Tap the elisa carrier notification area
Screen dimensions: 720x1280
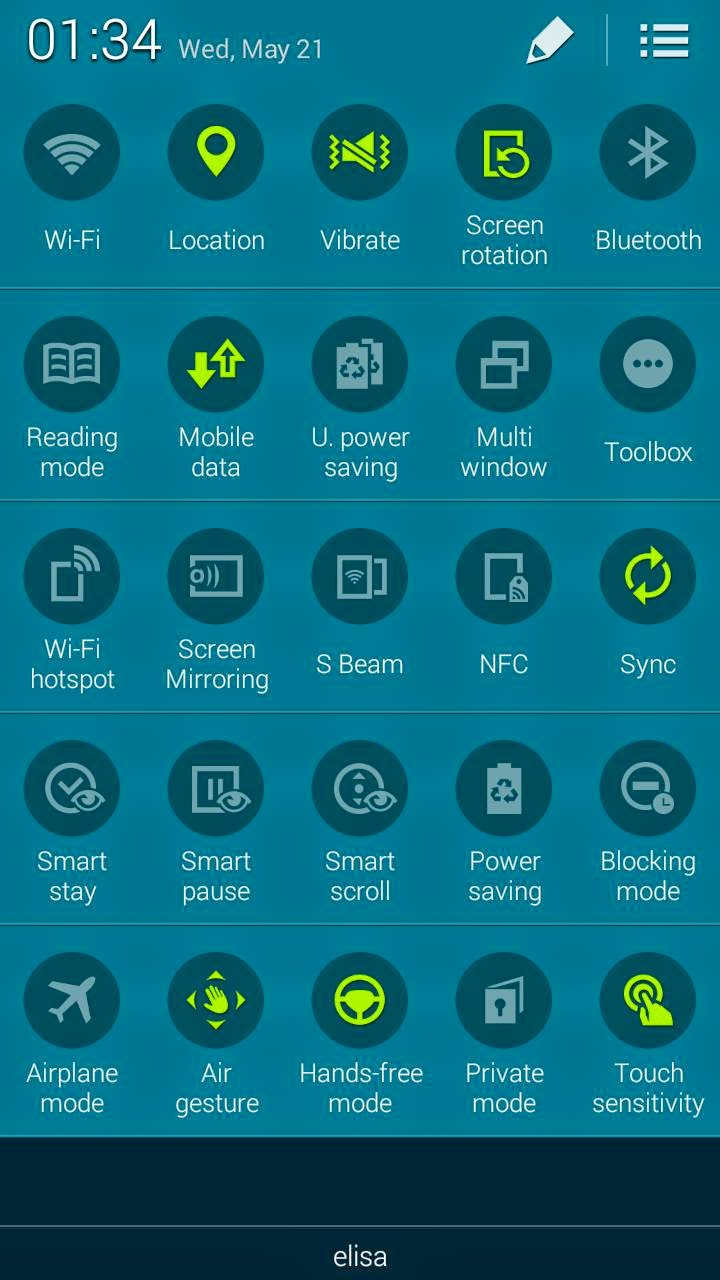pos(360,1256)
